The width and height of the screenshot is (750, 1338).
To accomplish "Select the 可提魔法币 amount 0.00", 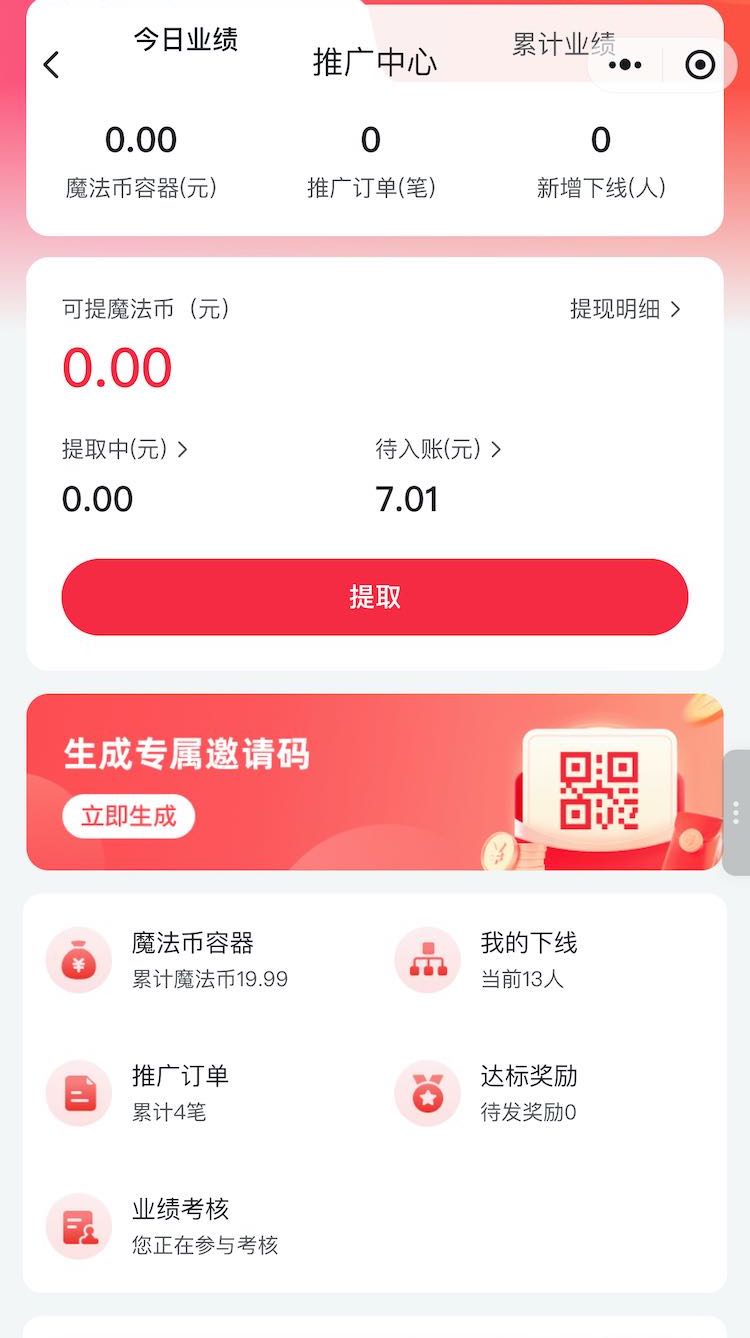I will tap(117, 366).
